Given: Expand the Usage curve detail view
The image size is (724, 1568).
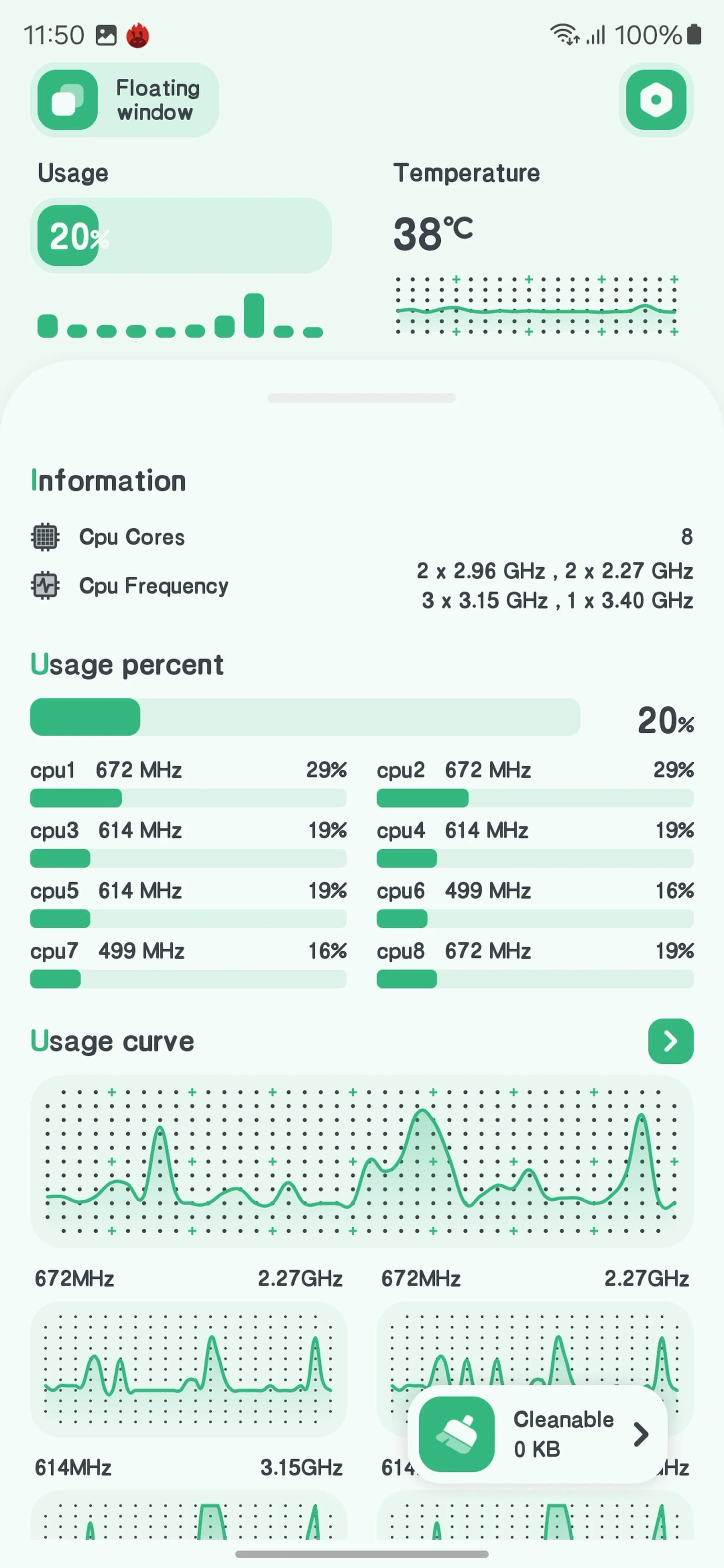Looking at the screenshot, I should pyautogui.click(x=670, y=1041).
